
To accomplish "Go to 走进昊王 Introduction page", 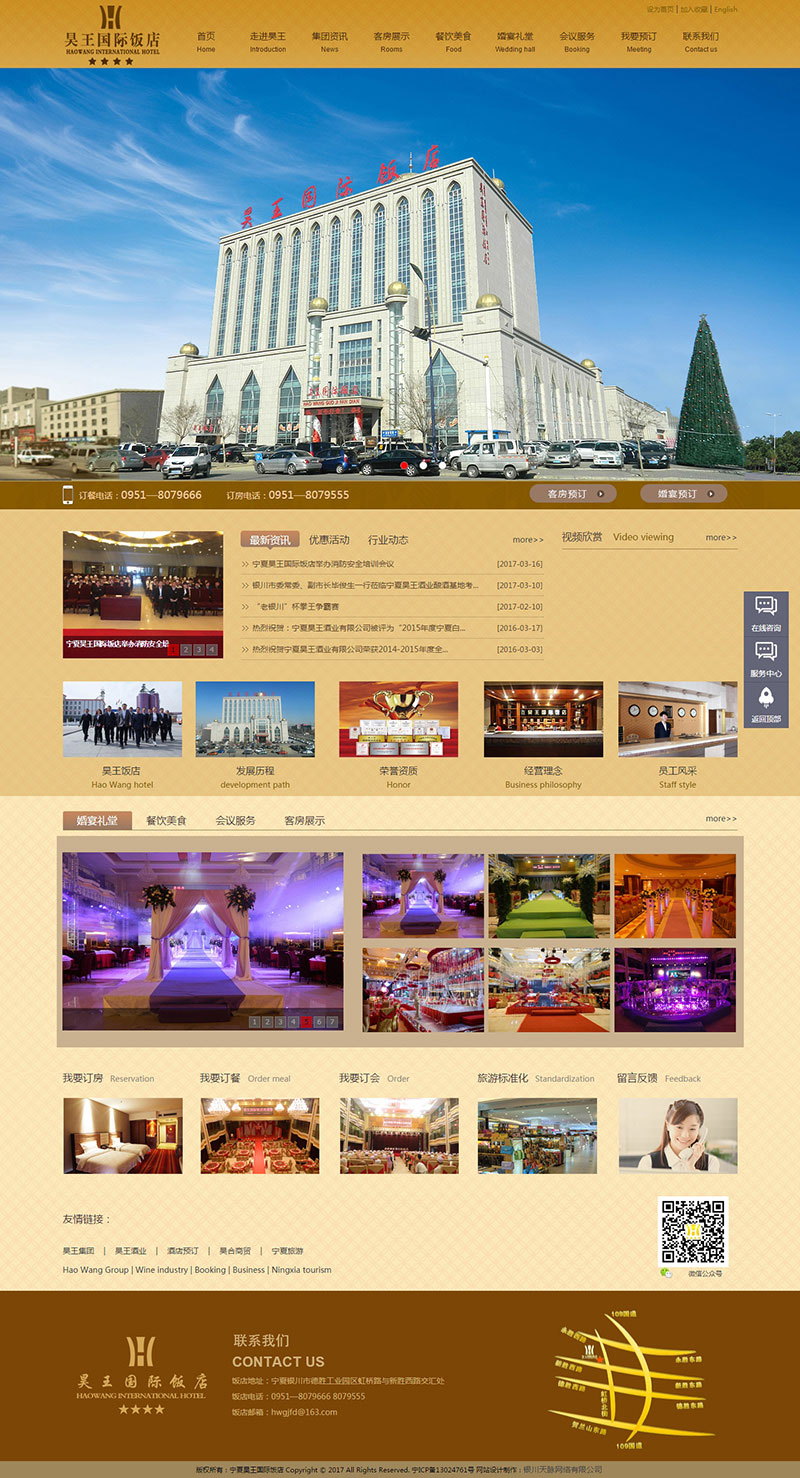I will (x=267, y=41).
